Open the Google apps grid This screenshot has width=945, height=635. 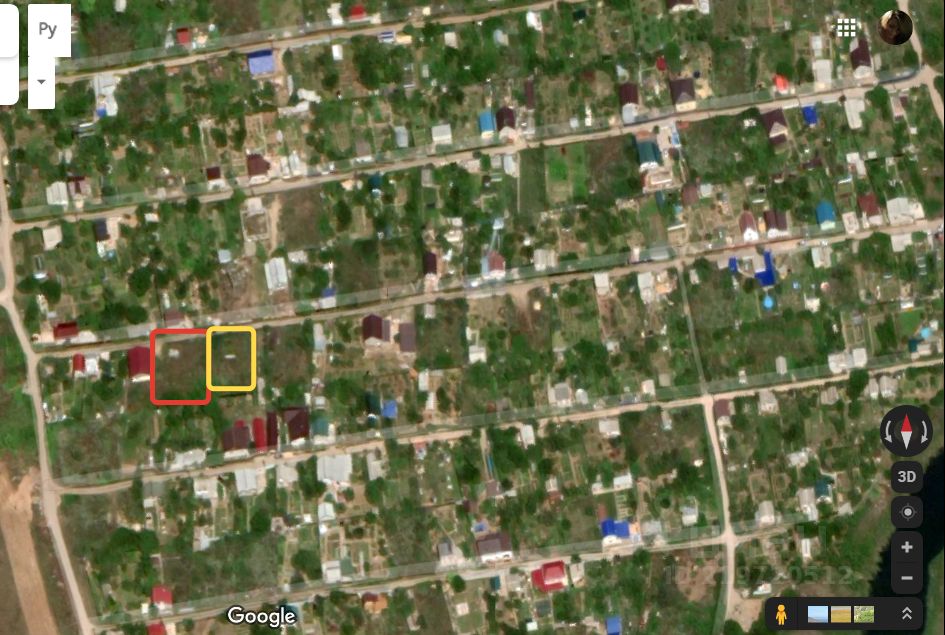(x=847, y=28)
